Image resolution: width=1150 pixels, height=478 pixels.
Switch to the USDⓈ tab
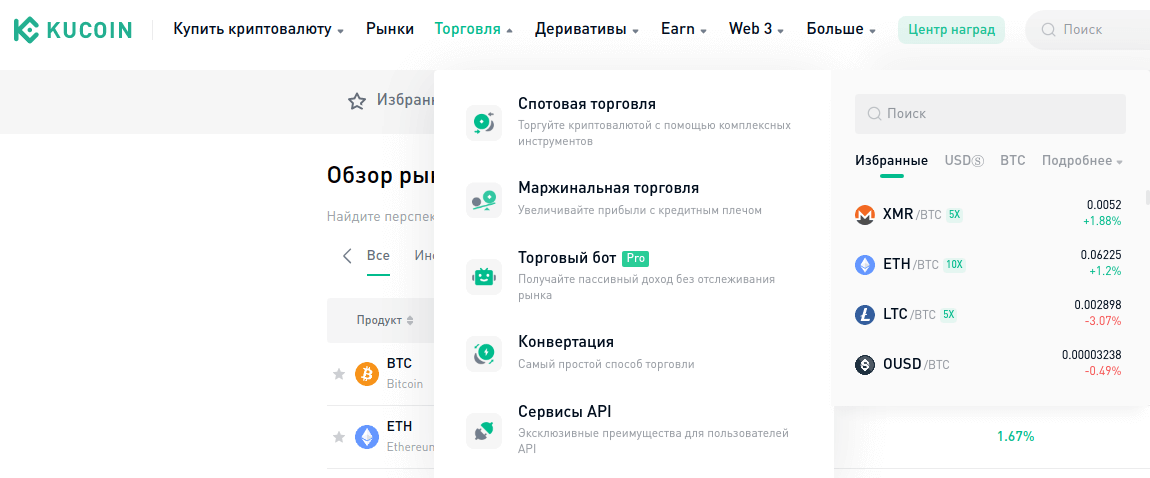click(964, 161)
